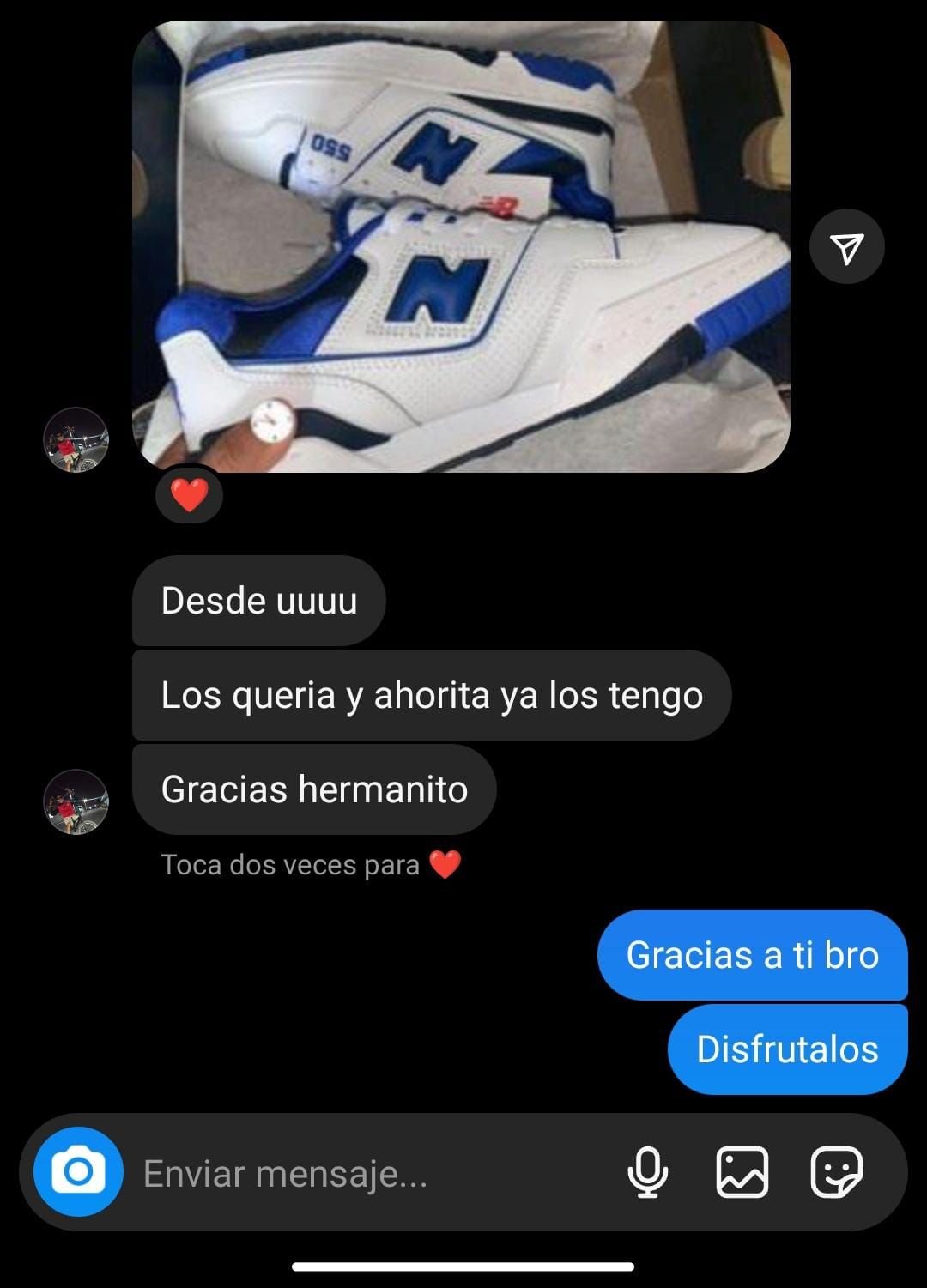Viewport: 927px width, 1288px height.
Task: Forward the sneaker photo with share arrow
Action: 846,248
